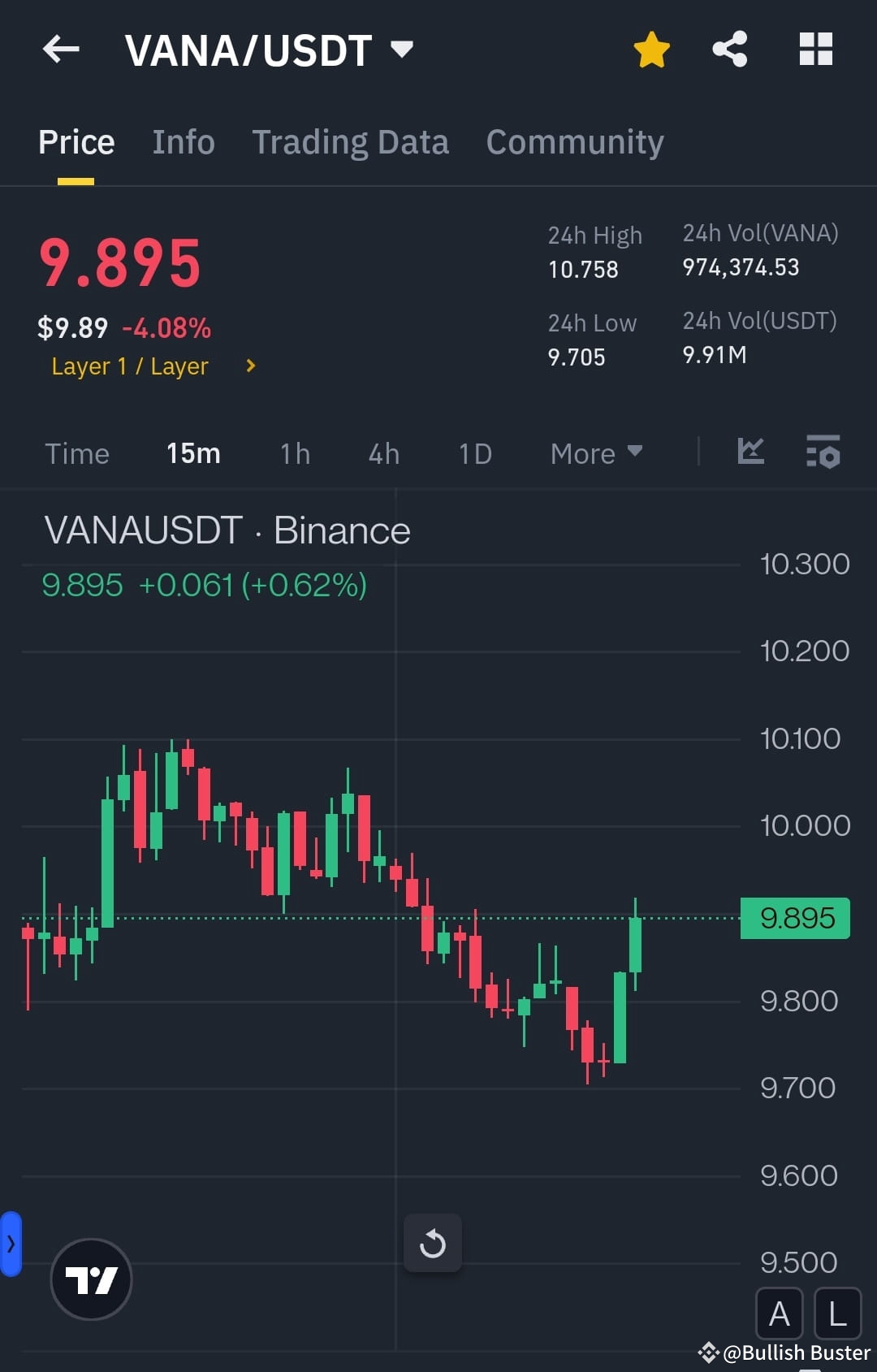Tap the back arrow to exit chart
Image resolution: width=877 pixels, height=1372 pixels.
click(61, 49)
